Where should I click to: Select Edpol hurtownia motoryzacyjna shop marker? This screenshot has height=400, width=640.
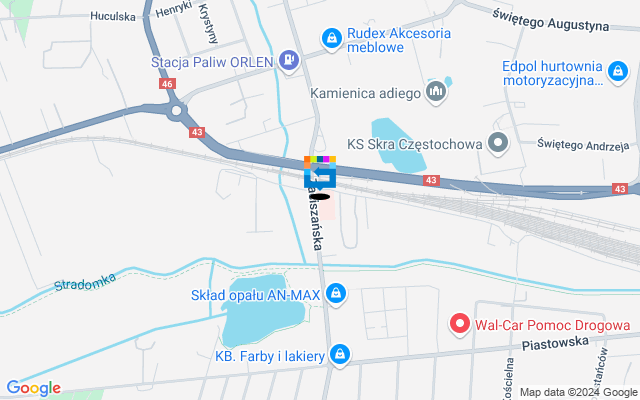620,74
